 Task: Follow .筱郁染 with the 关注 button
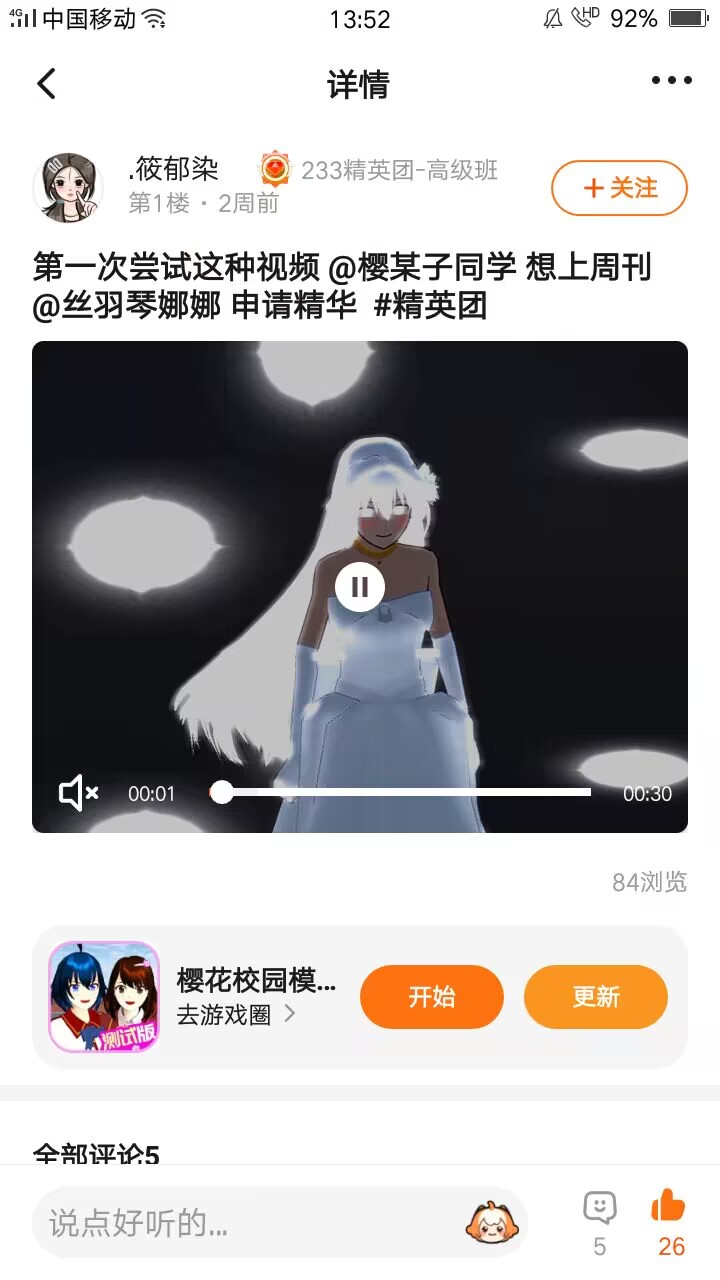coord(619,188)
